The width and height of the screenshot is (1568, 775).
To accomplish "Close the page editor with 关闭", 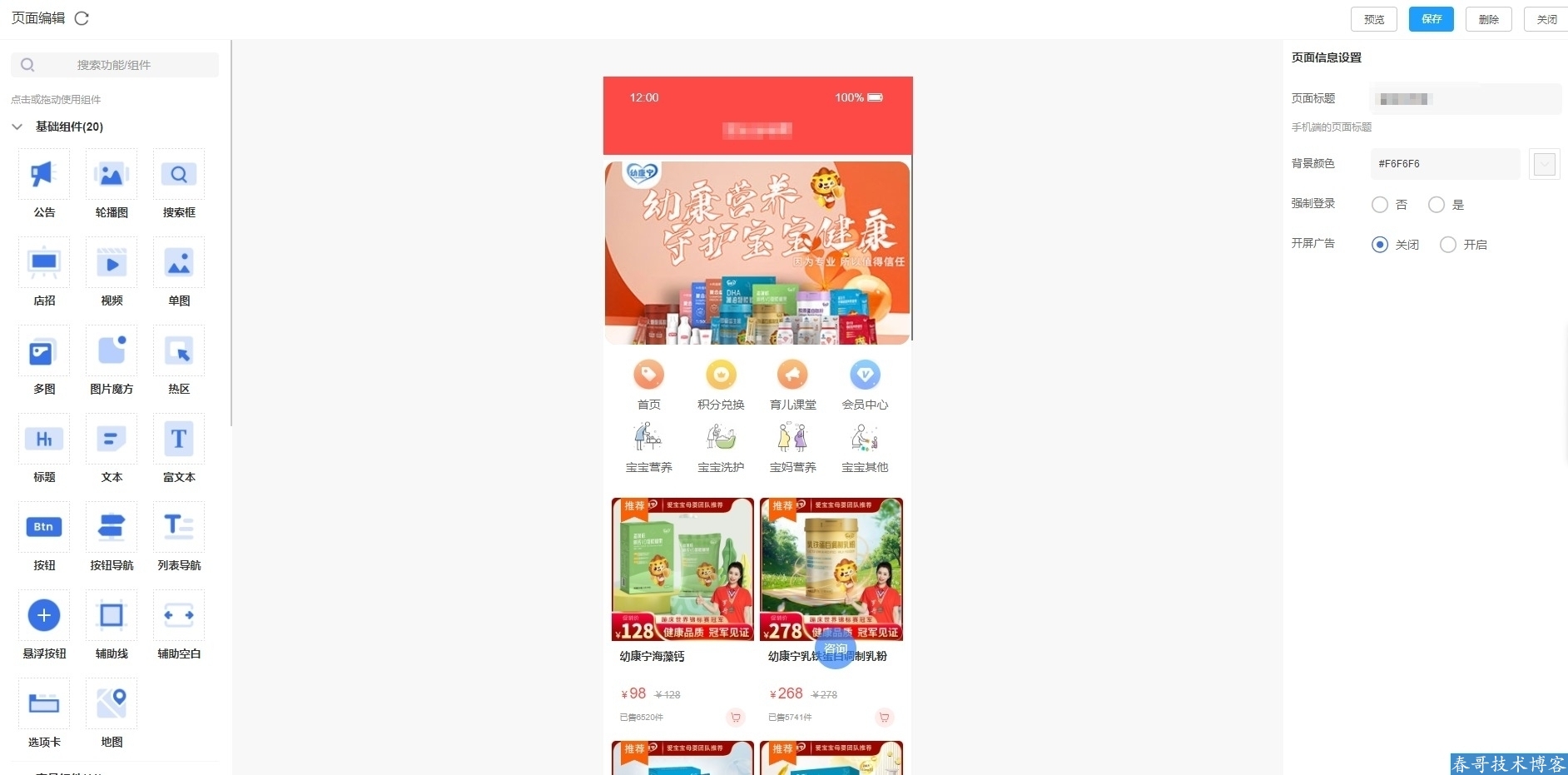I will (1546, 19).
